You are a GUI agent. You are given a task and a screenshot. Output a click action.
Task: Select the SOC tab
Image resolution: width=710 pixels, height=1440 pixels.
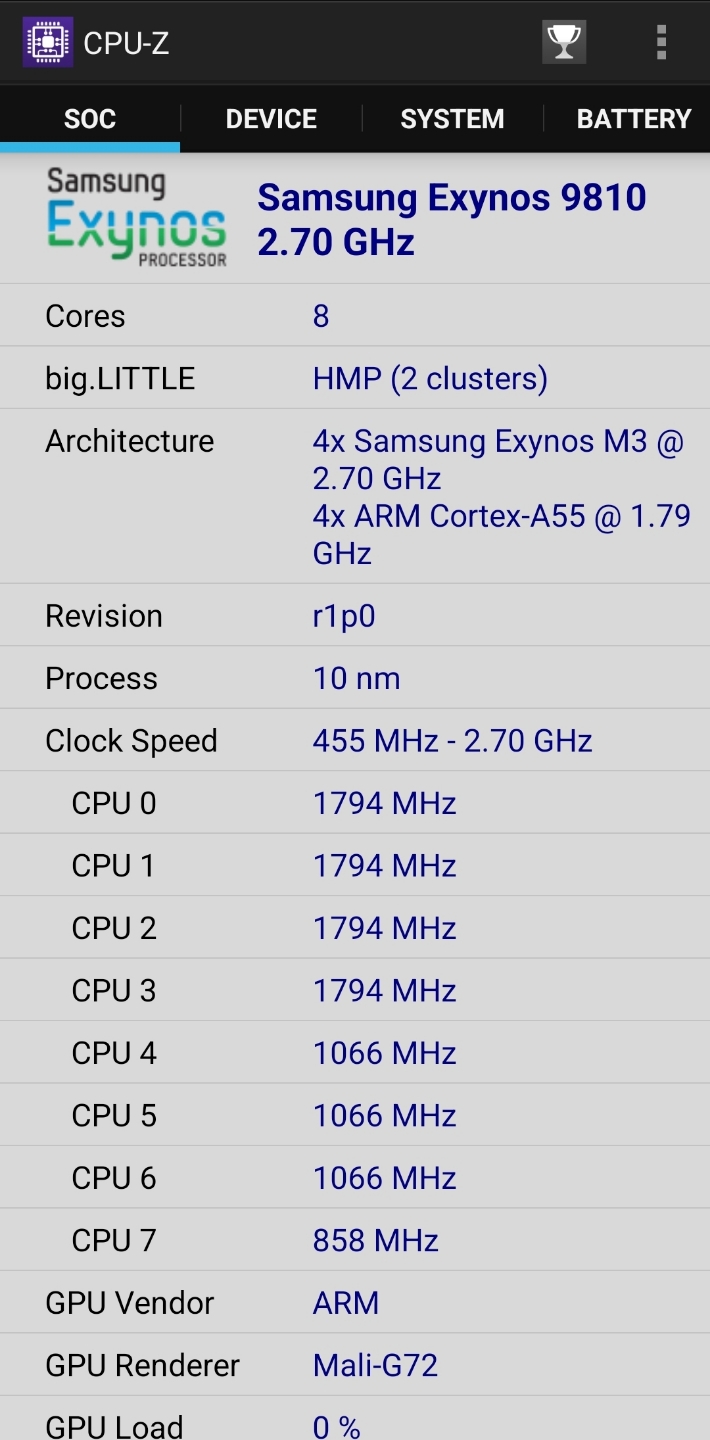tap(90, 119)
